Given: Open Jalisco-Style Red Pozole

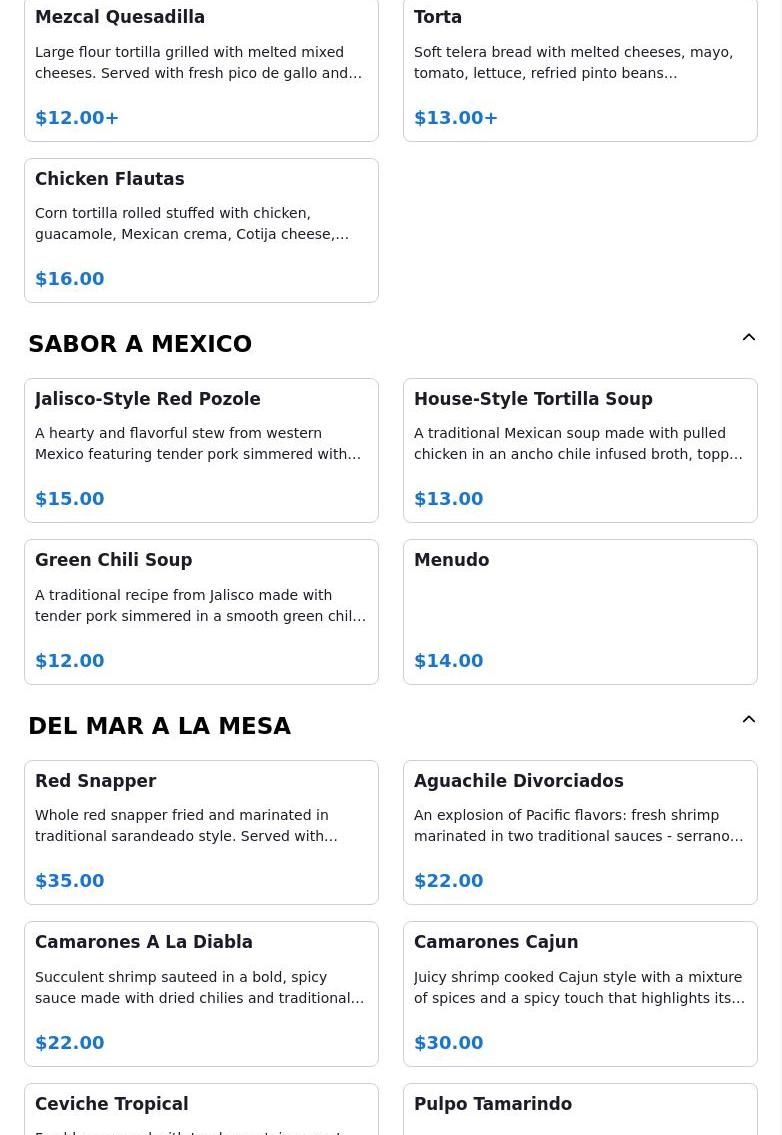Looking at the screenshot, I should 201,450.
